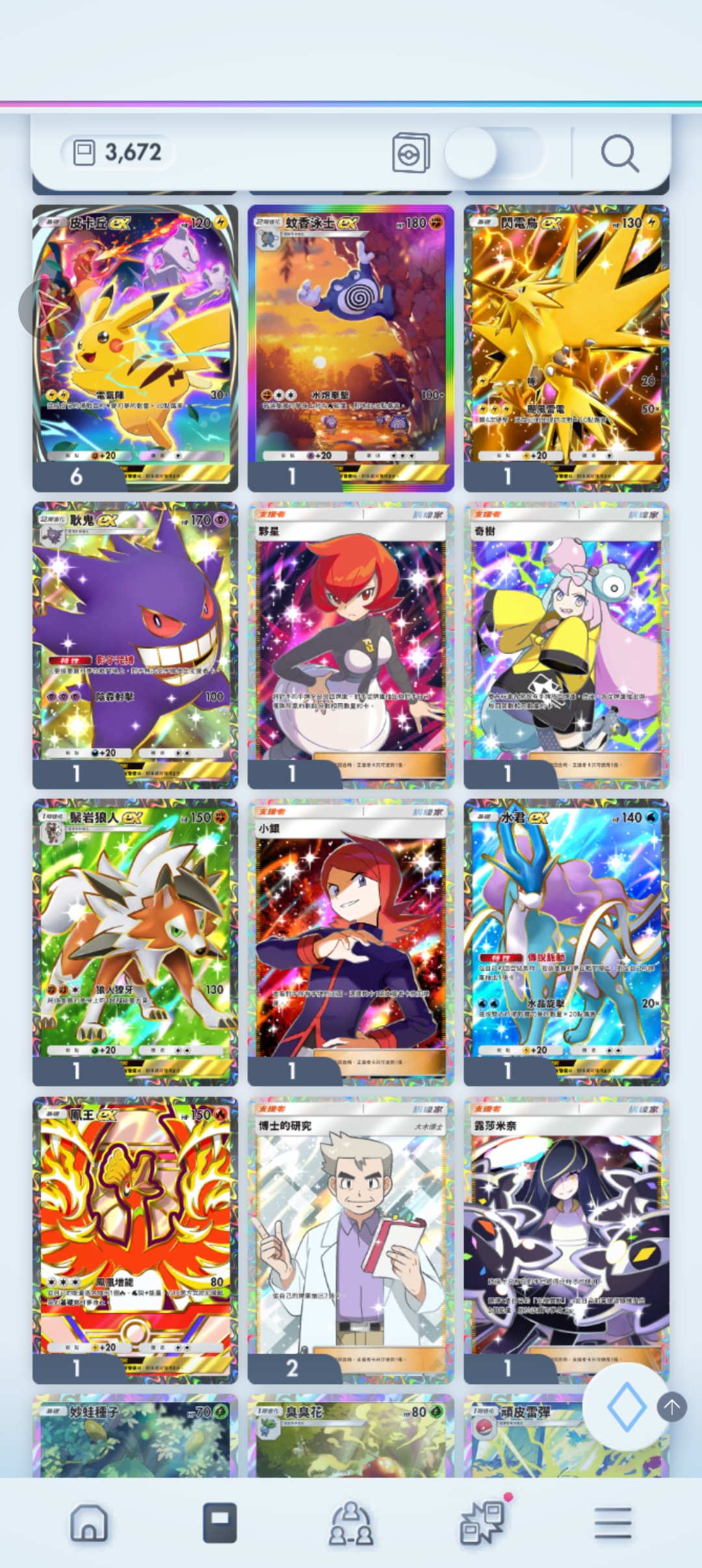
Task: Go to the Home tab
Action: [89, 1522]
